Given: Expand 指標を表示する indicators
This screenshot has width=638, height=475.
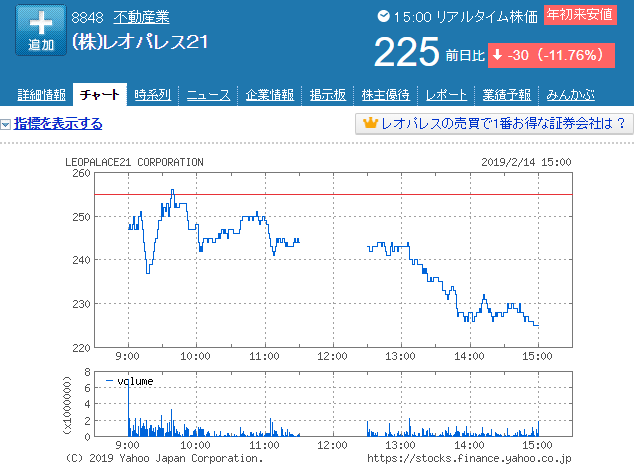Looking at the screenshot, I should (x=57, y=124).
